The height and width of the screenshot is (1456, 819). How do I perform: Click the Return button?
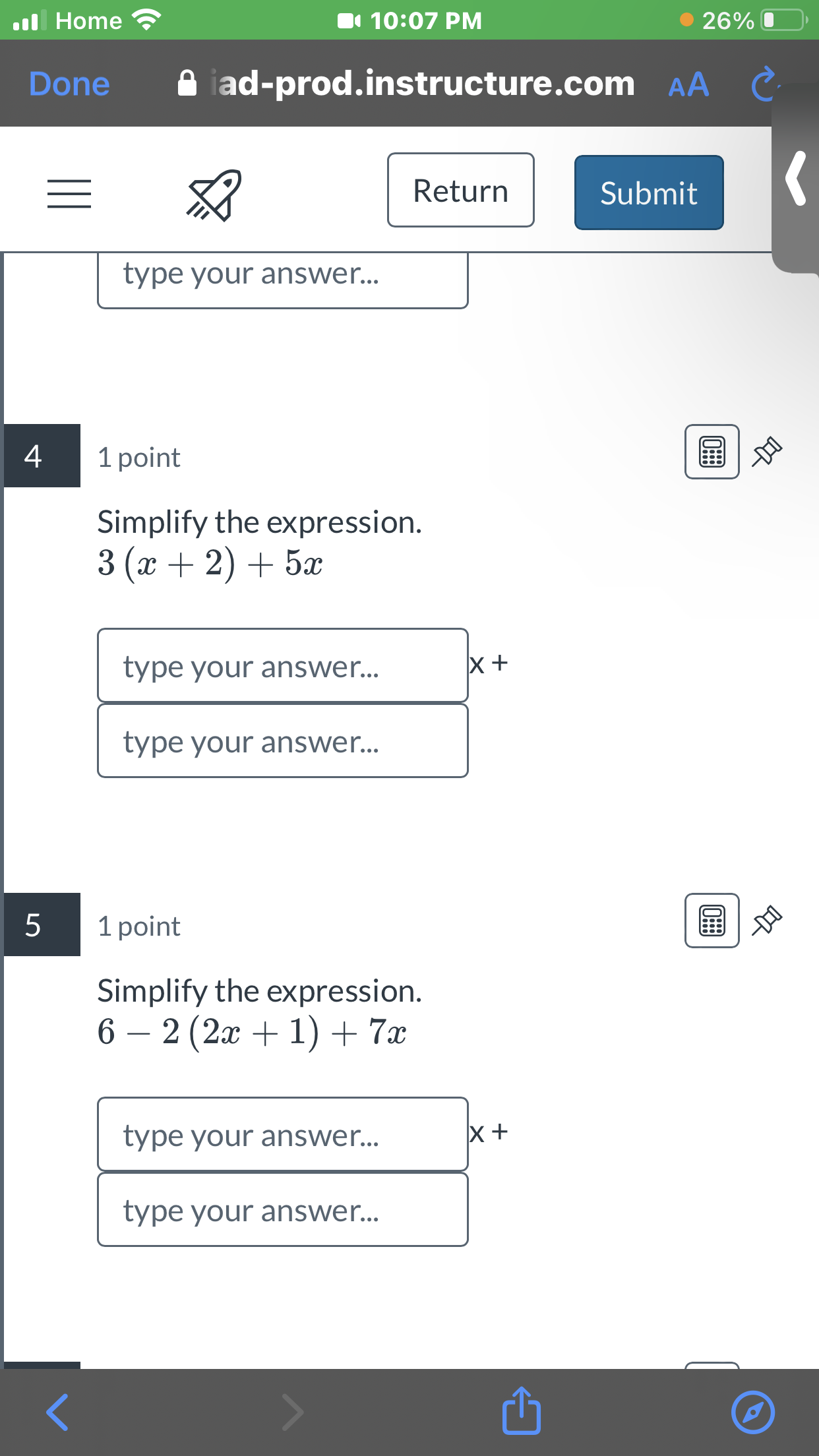460,190
